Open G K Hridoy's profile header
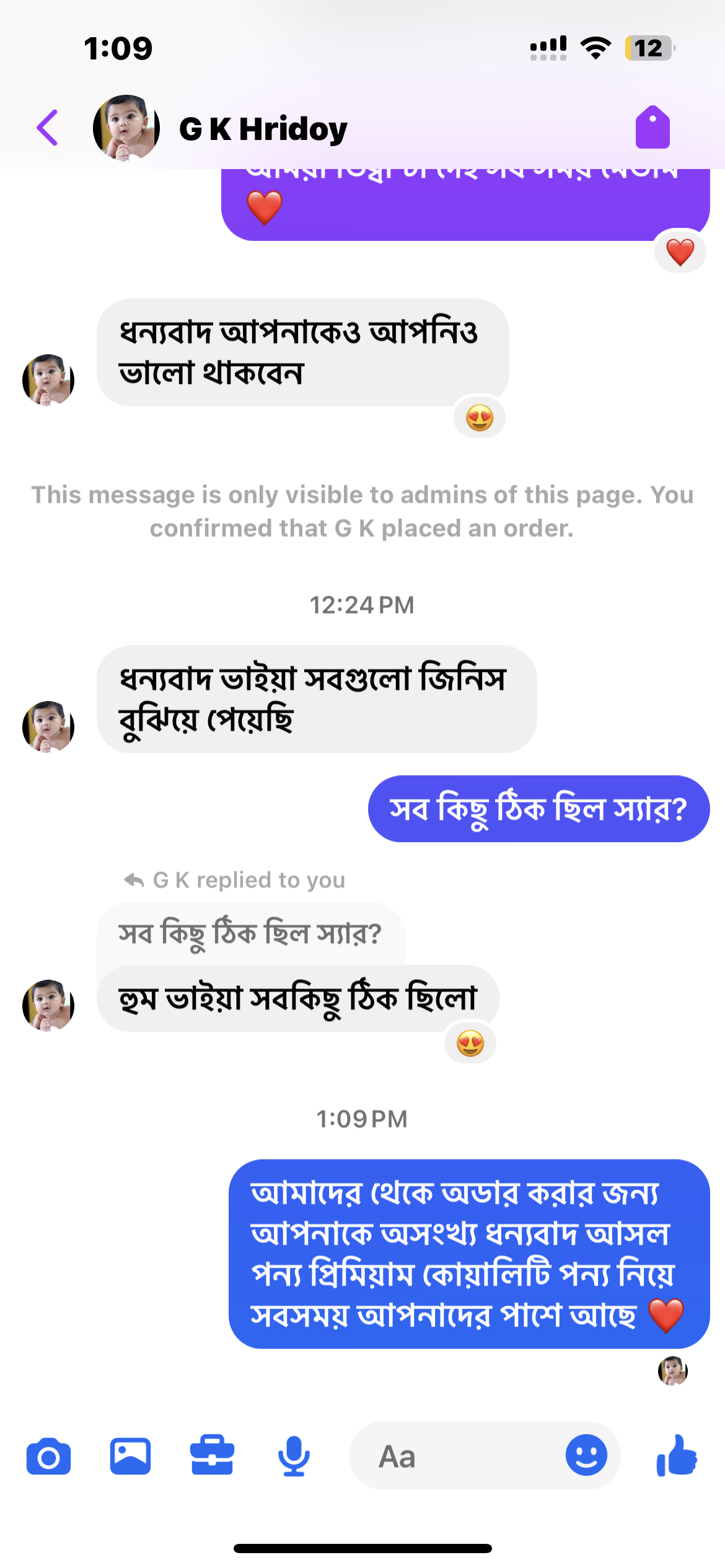The image size is (725, 1568). click(x=262, y=129)
